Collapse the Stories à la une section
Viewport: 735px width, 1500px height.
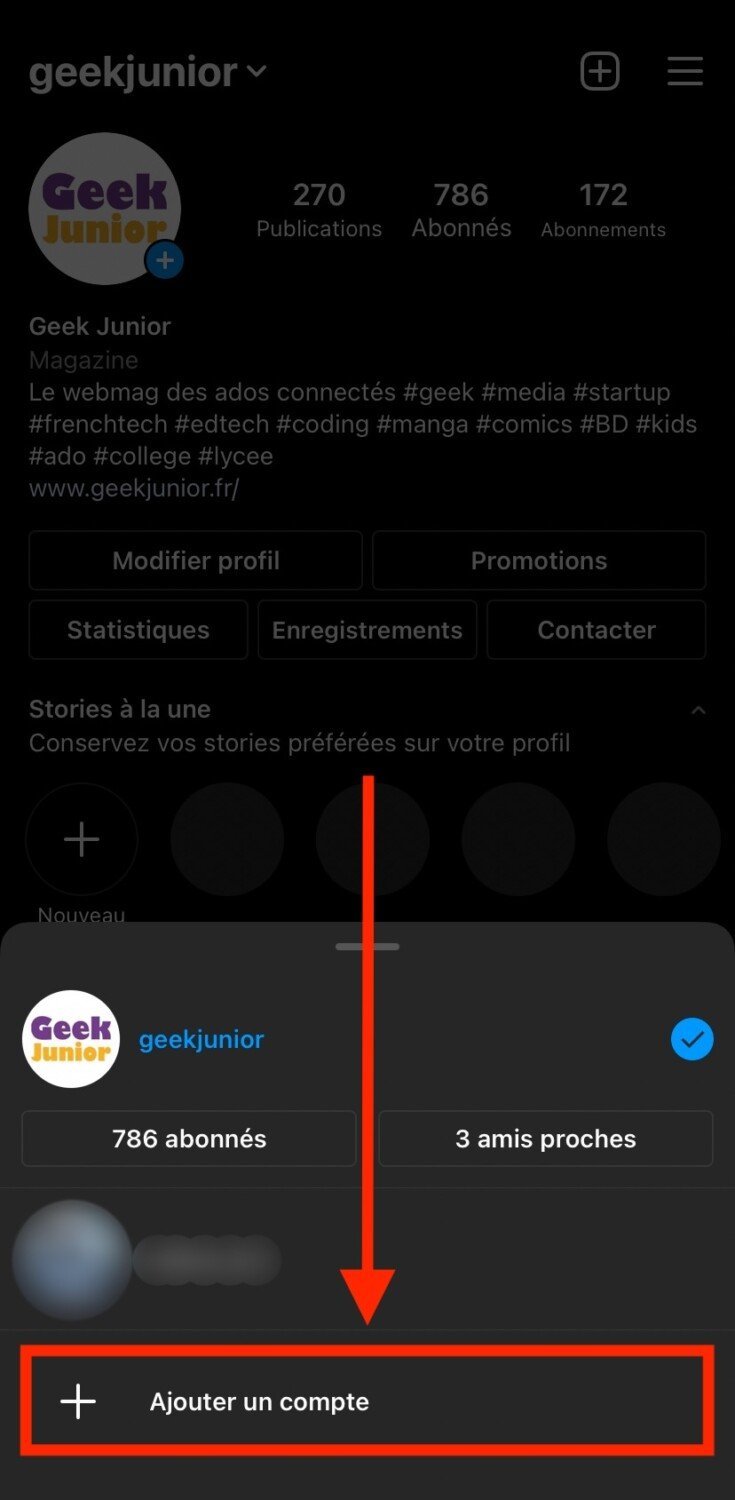pyautogui.click(x=698, y=710)
